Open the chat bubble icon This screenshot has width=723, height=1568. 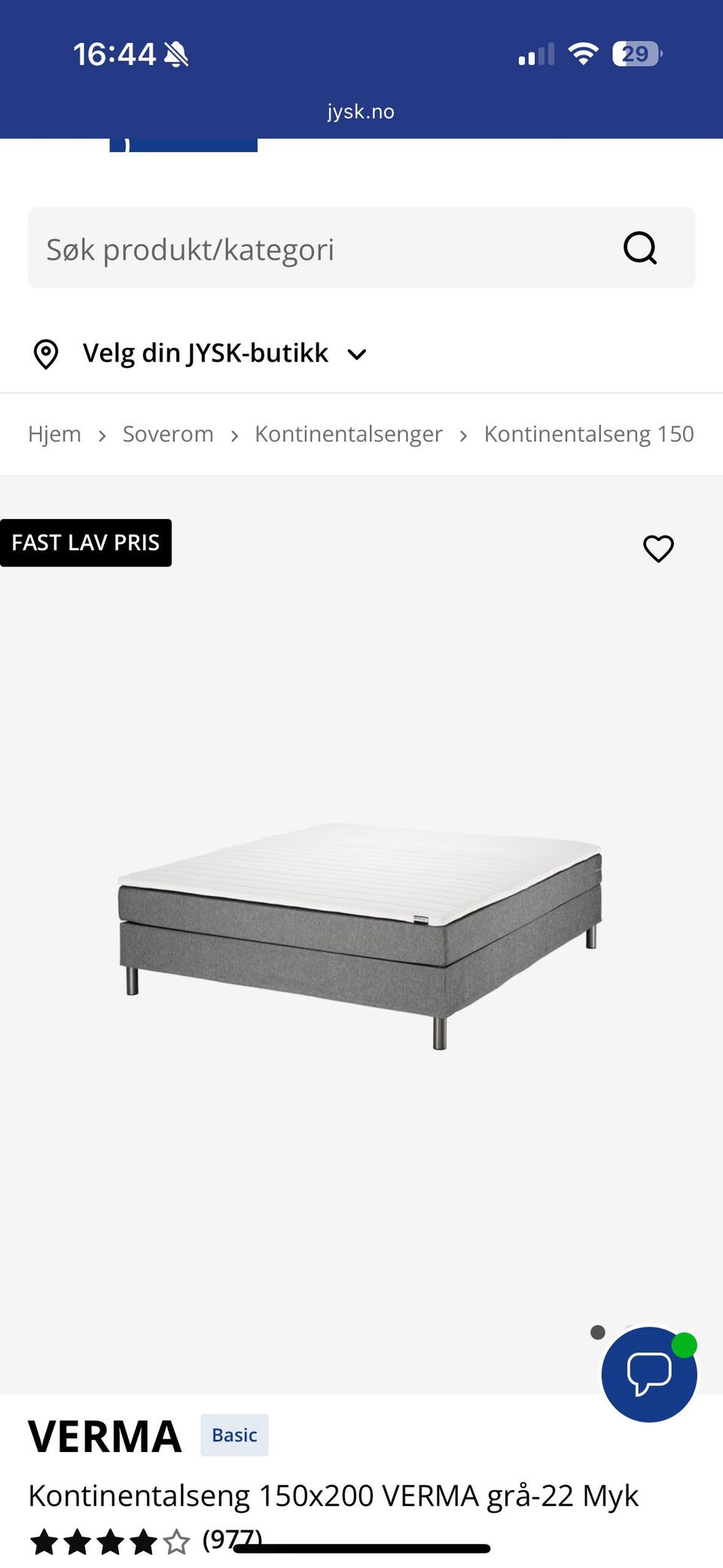click(649, 1374)
